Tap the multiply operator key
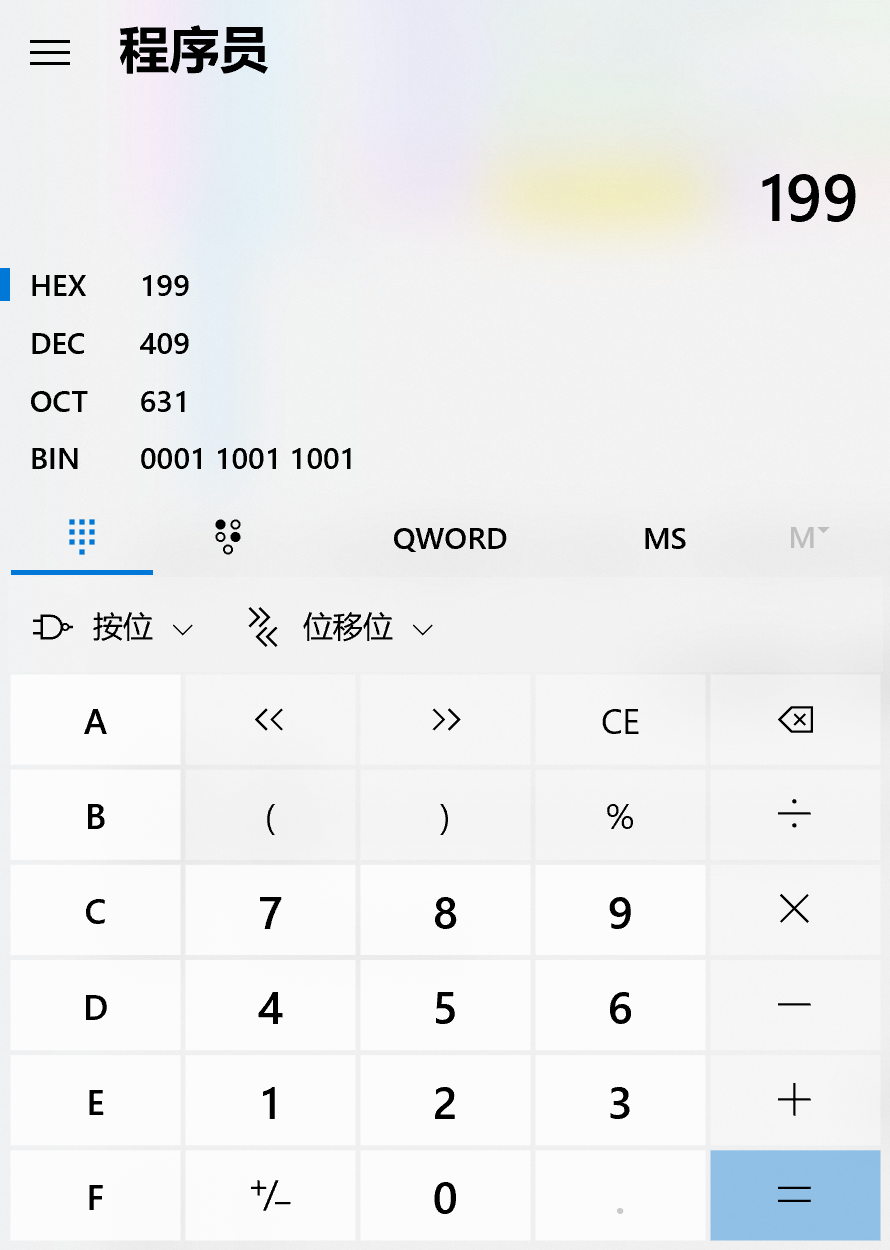This screenshot has width=890, height=1250. click(795, 910)
